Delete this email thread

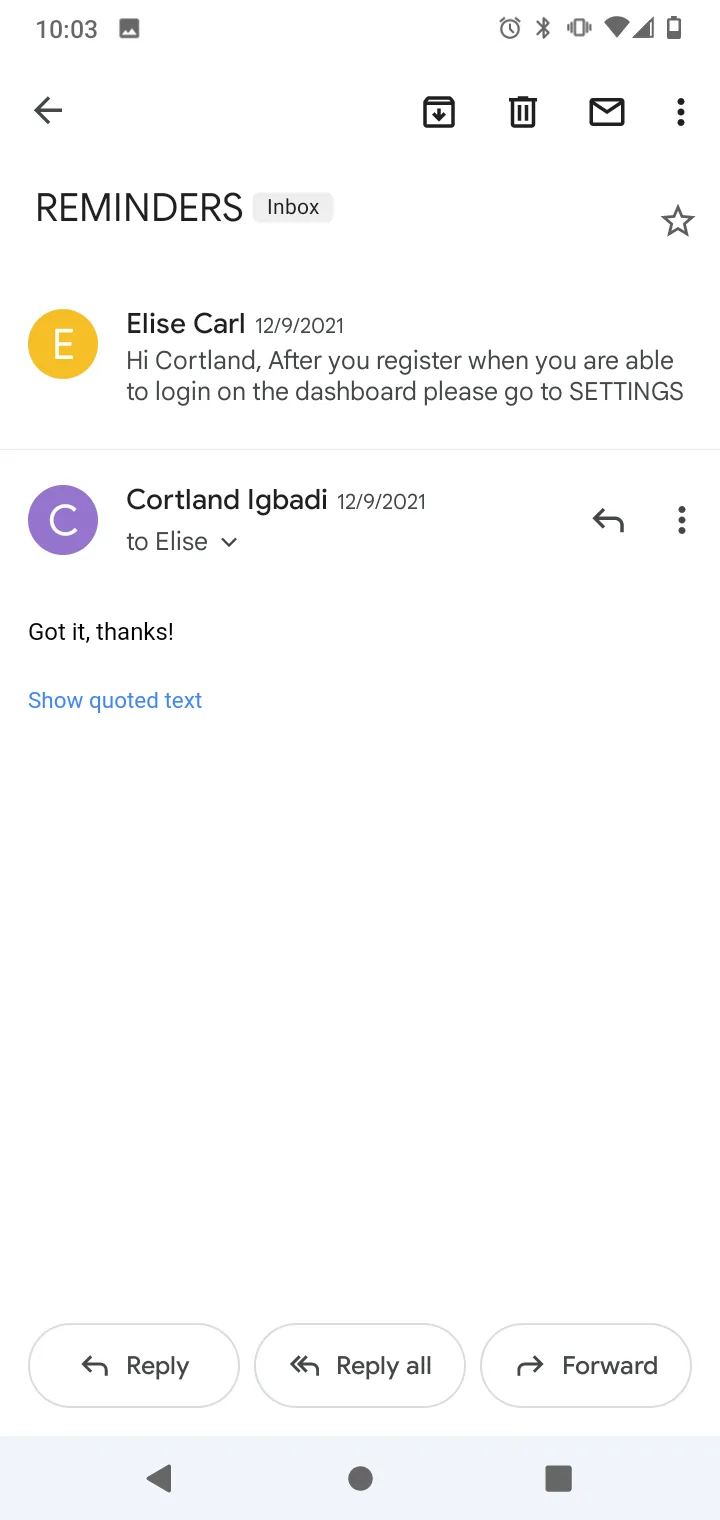(522, 112)
